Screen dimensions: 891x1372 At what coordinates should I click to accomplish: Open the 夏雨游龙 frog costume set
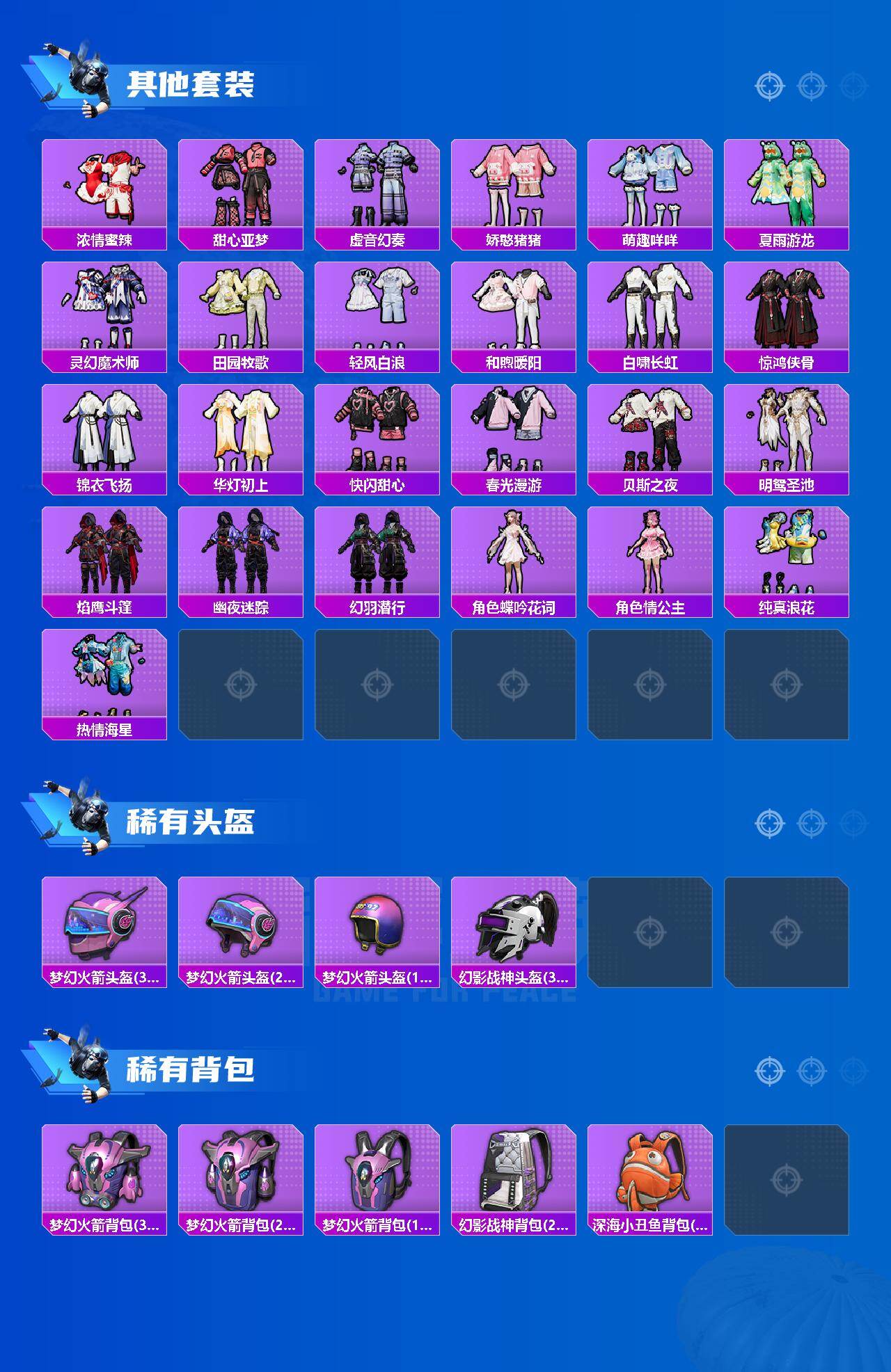[790, 186]
